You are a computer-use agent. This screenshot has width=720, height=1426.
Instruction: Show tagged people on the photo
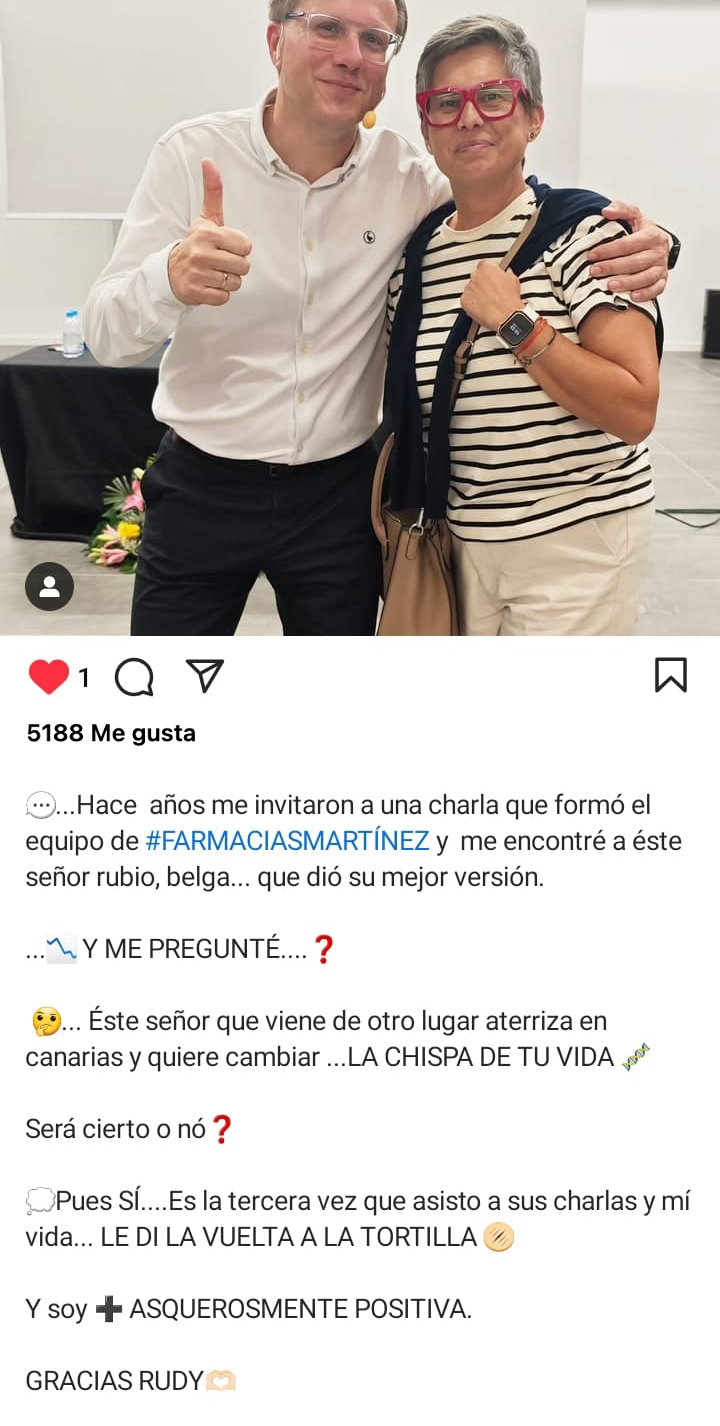(49, 587)
